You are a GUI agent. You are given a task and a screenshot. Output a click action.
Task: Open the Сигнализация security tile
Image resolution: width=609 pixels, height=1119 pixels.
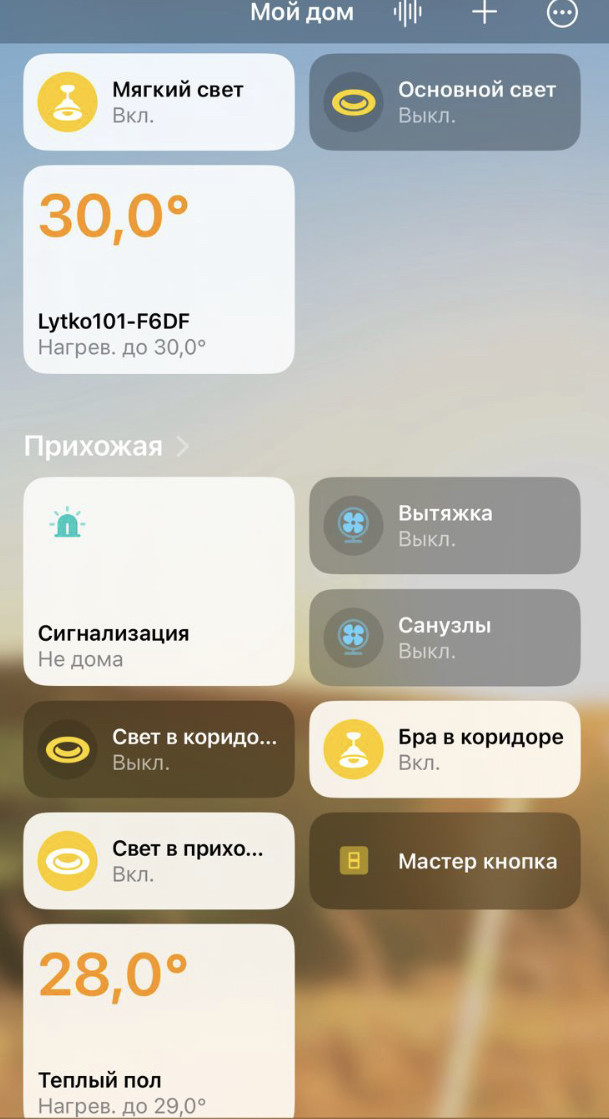159,581
